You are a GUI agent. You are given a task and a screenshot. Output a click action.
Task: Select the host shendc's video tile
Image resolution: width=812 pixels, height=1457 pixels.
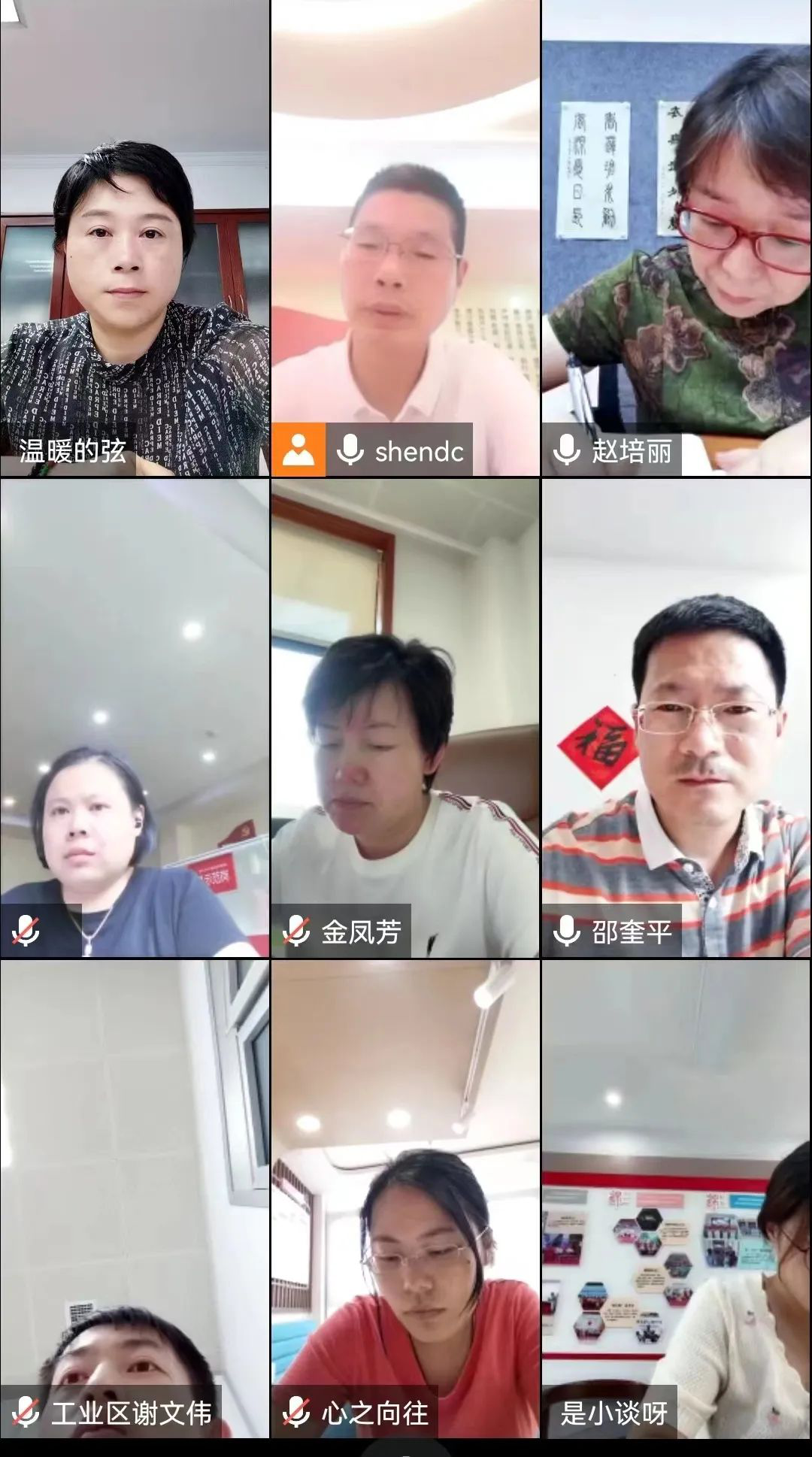[405, 238]
